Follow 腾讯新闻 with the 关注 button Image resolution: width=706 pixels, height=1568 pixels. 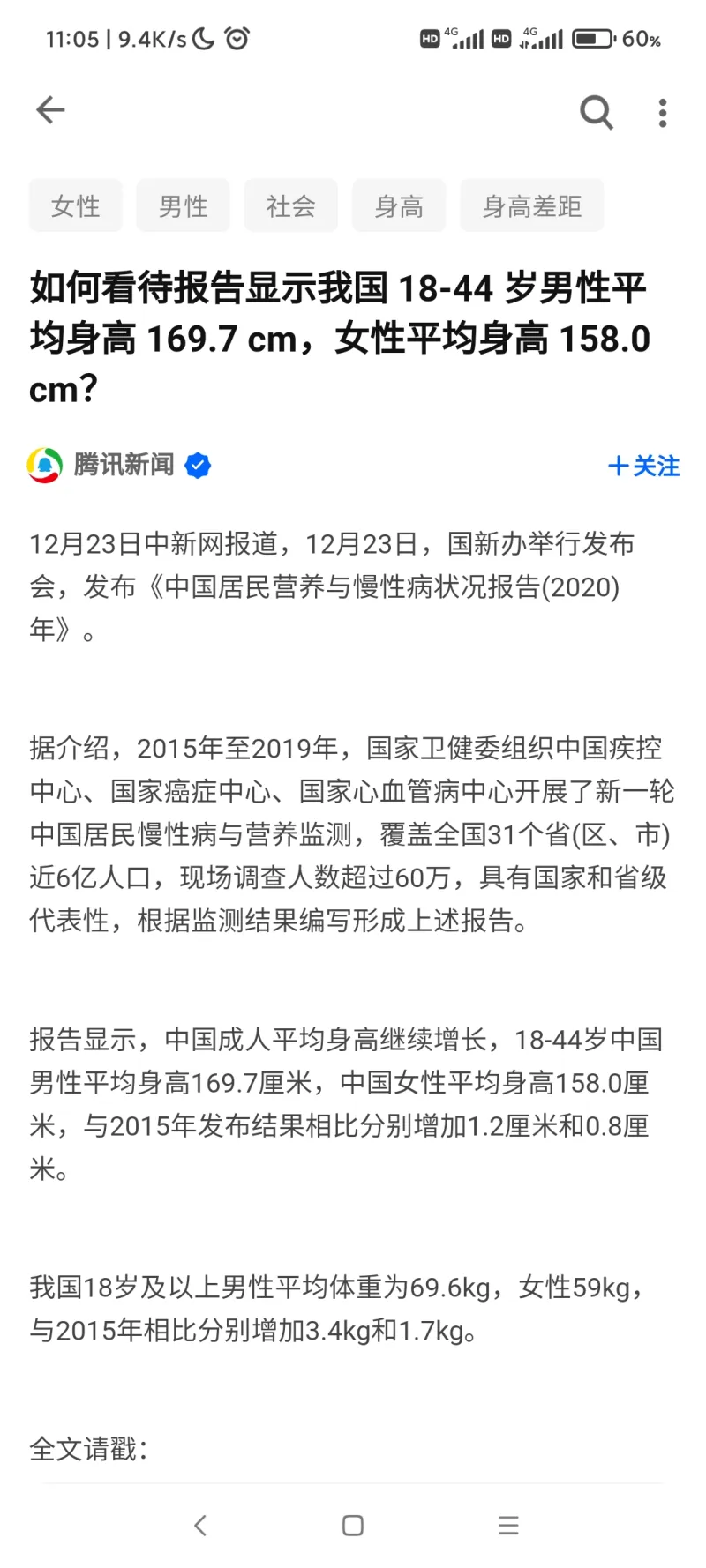(644, 466)
